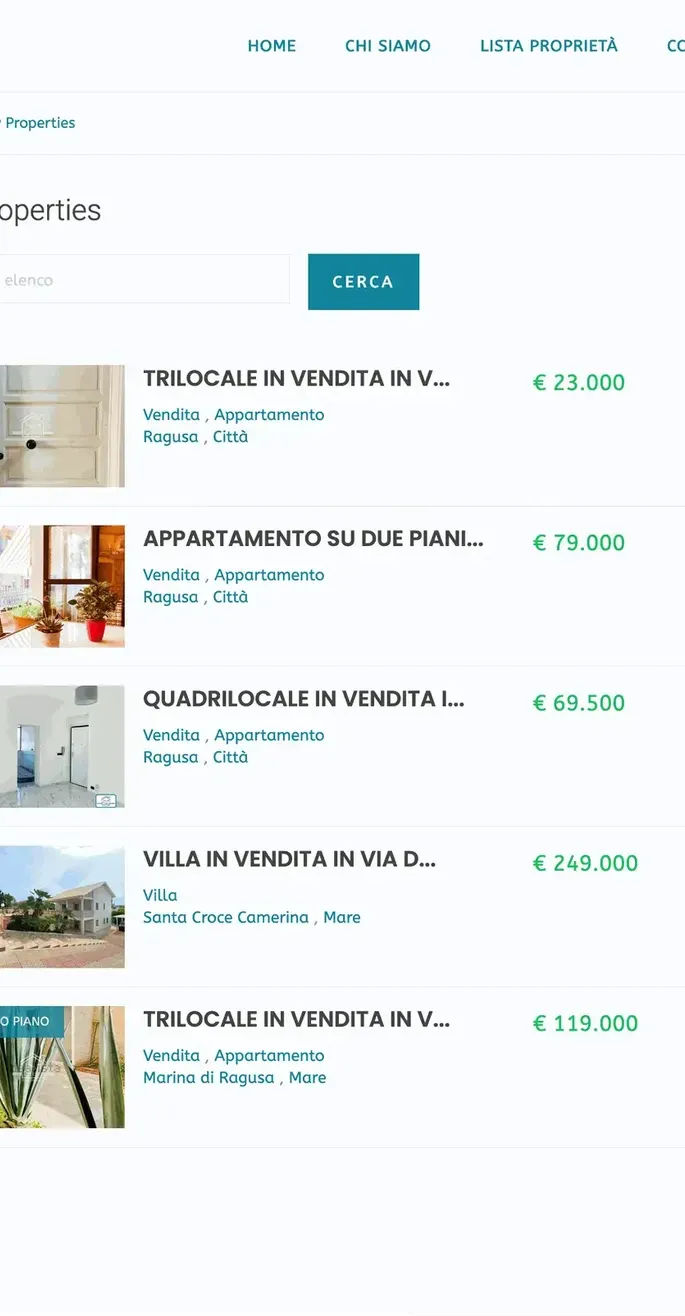The width and height of the screenshot is (685, 1316).
Task: Open the € 119.000 trilocale listing title
Action: [296, 1019]
